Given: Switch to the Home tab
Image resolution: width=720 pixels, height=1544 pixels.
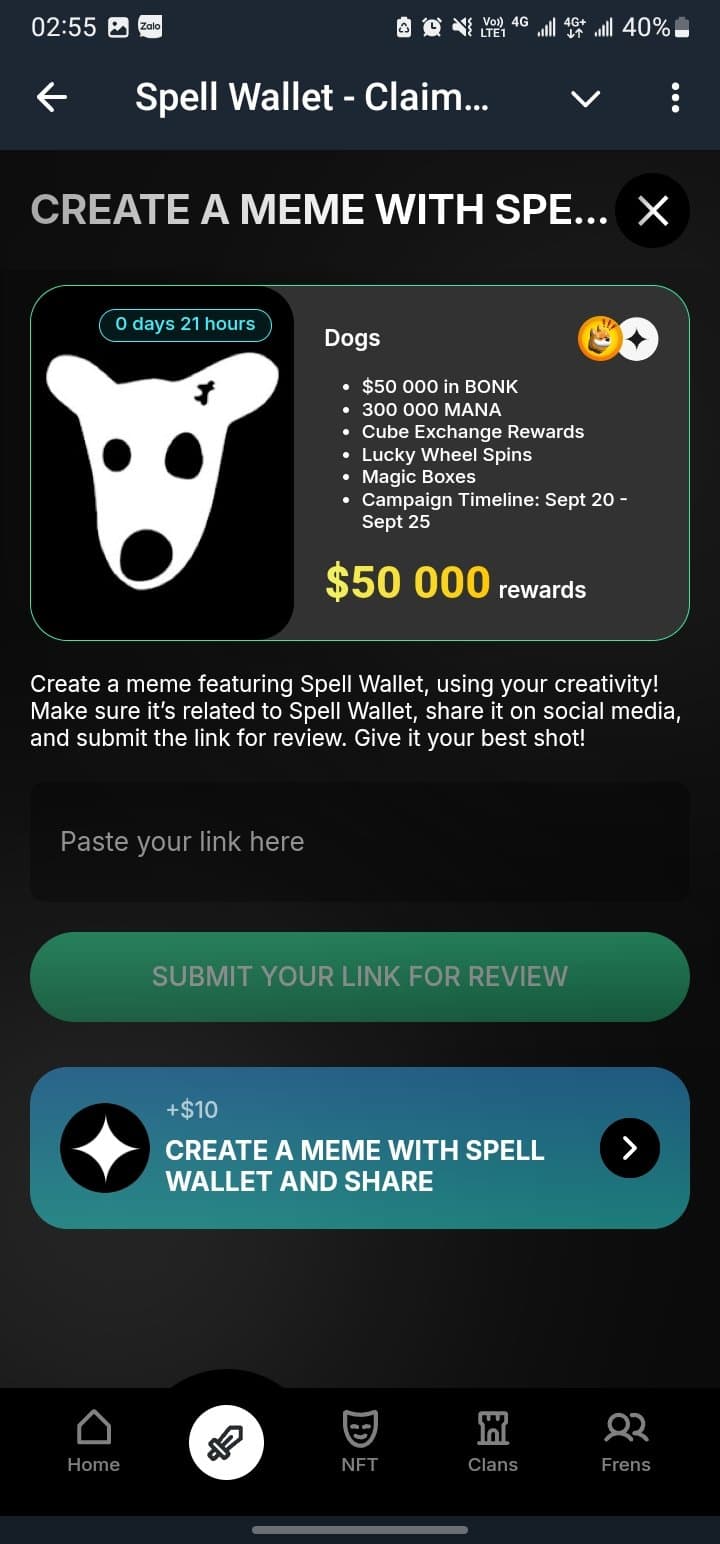Looking at the screenshot, I should click(93, 1441).
